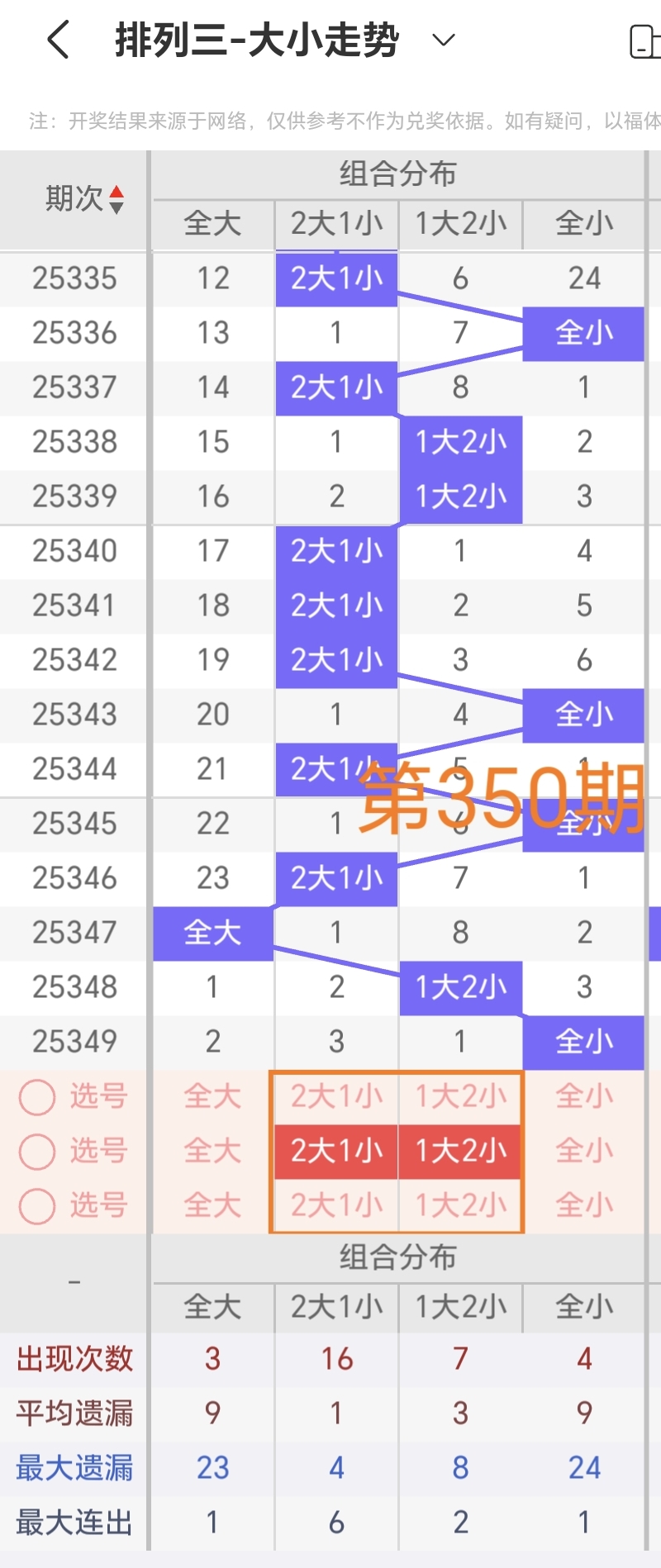Screen dimensions: 661x1568
Task: Click the red 2大1小 pick in the middle 选号 row
Action: 335,1151
